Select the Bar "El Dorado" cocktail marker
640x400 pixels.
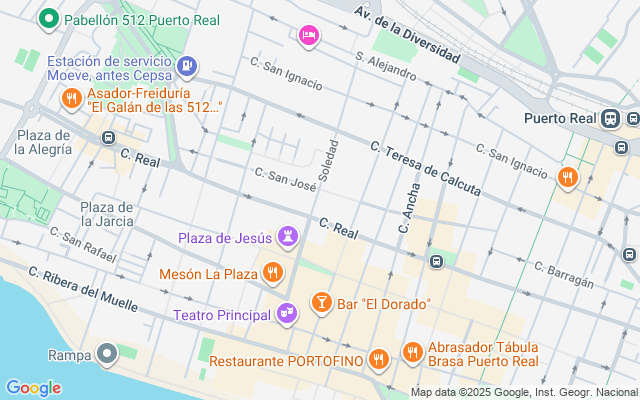(322, 303)
